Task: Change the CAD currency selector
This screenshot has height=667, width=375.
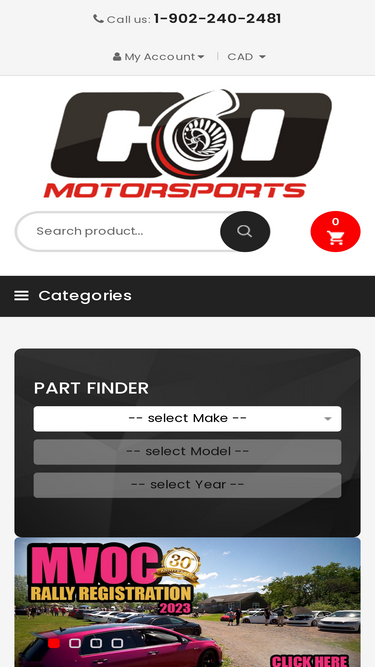Action: pyautogui.click(x=247, y=57)
